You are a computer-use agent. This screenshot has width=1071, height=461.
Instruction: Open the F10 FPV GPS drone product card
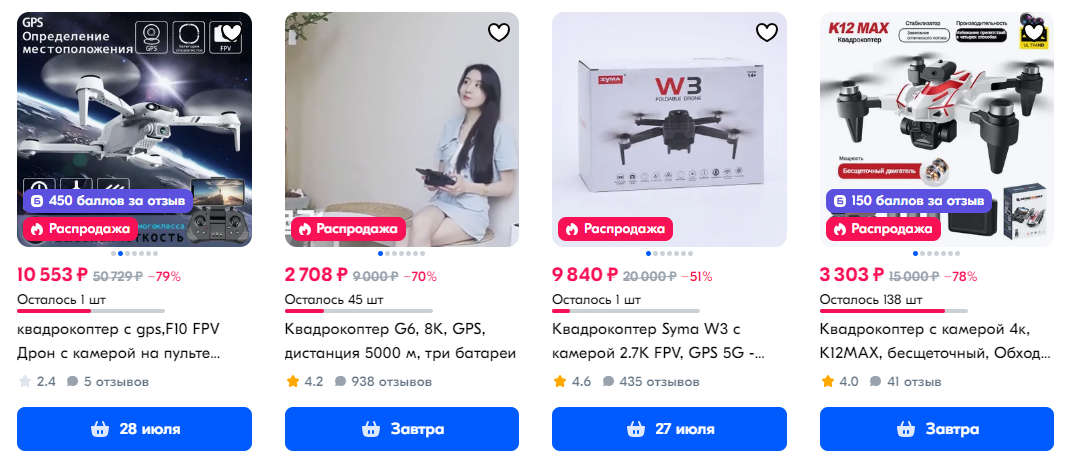click(x=118, y=342)
